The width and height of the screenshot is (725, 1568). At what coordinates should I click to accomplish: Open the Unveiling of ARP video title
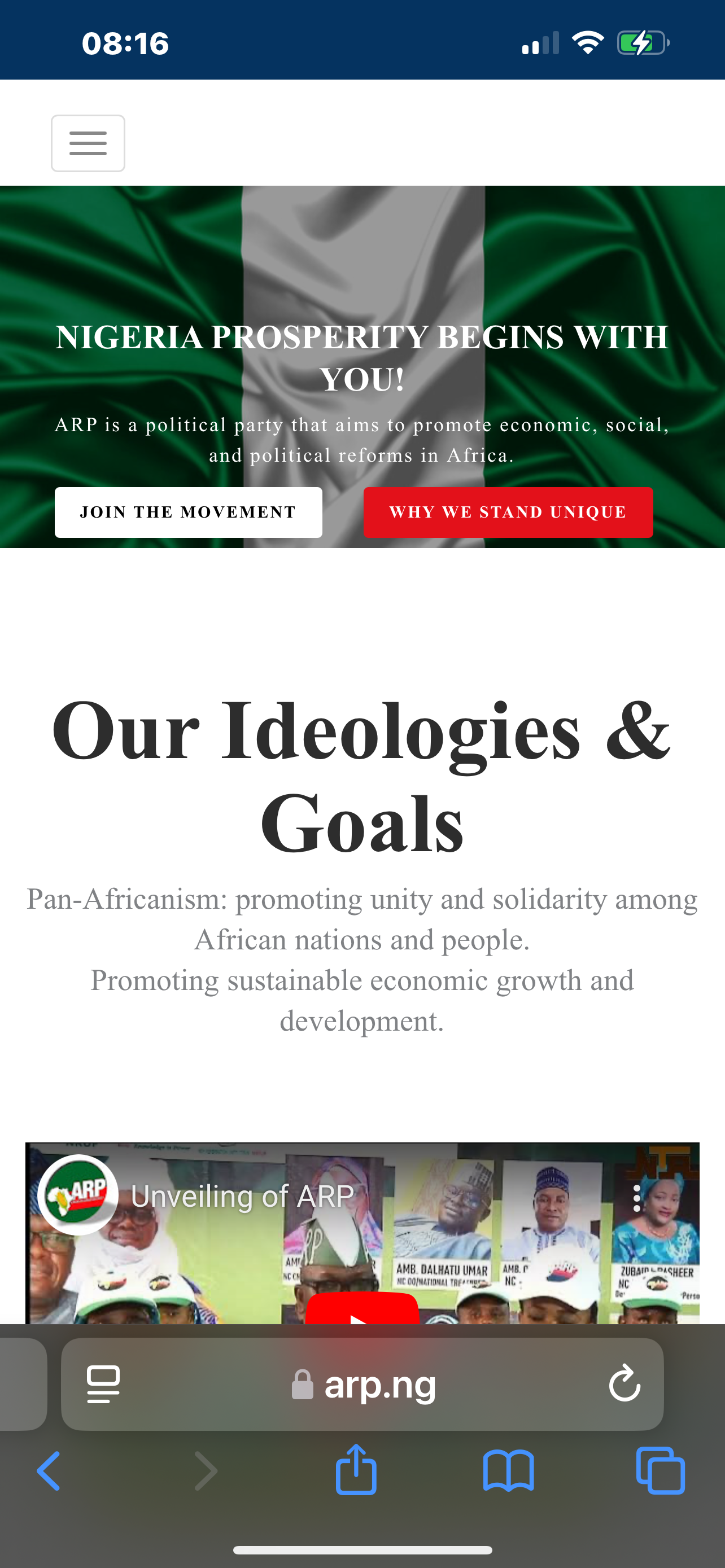pyautogui.click(x=242, y=1196)
